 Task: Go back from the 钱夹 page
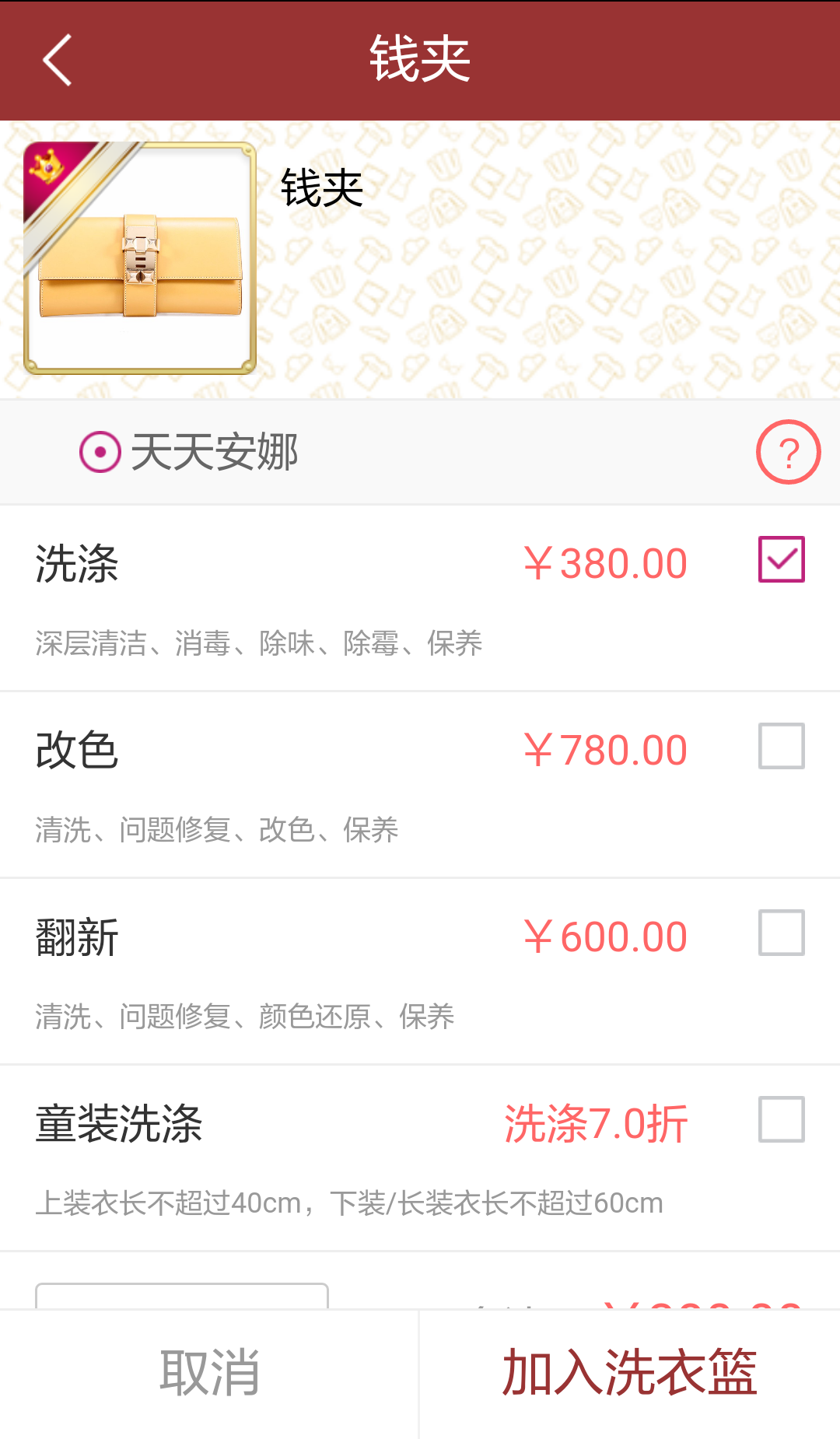[x=58, y=60]
